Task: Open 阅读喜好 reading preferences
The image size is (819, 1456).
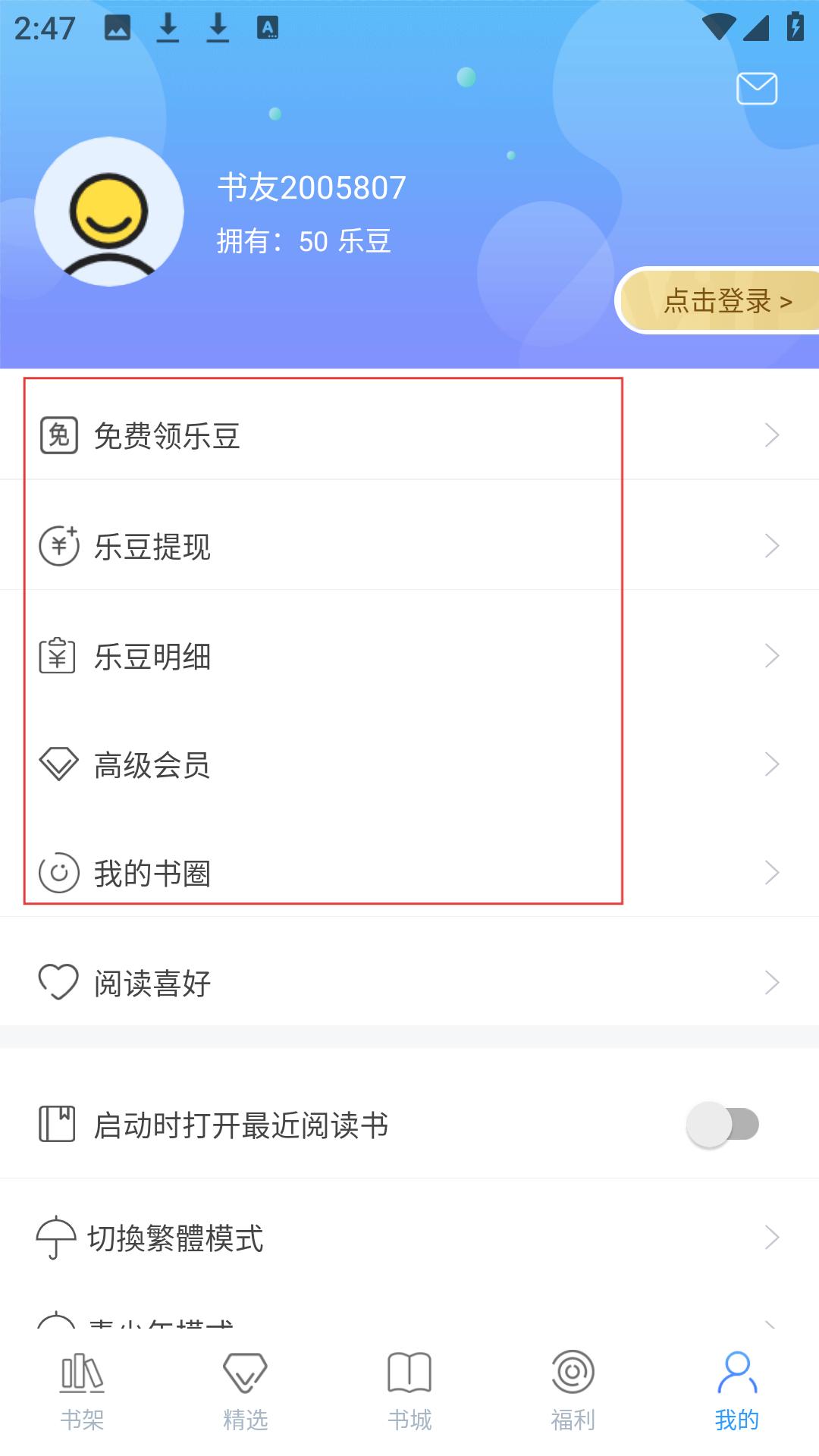Action: click(409, 983)
